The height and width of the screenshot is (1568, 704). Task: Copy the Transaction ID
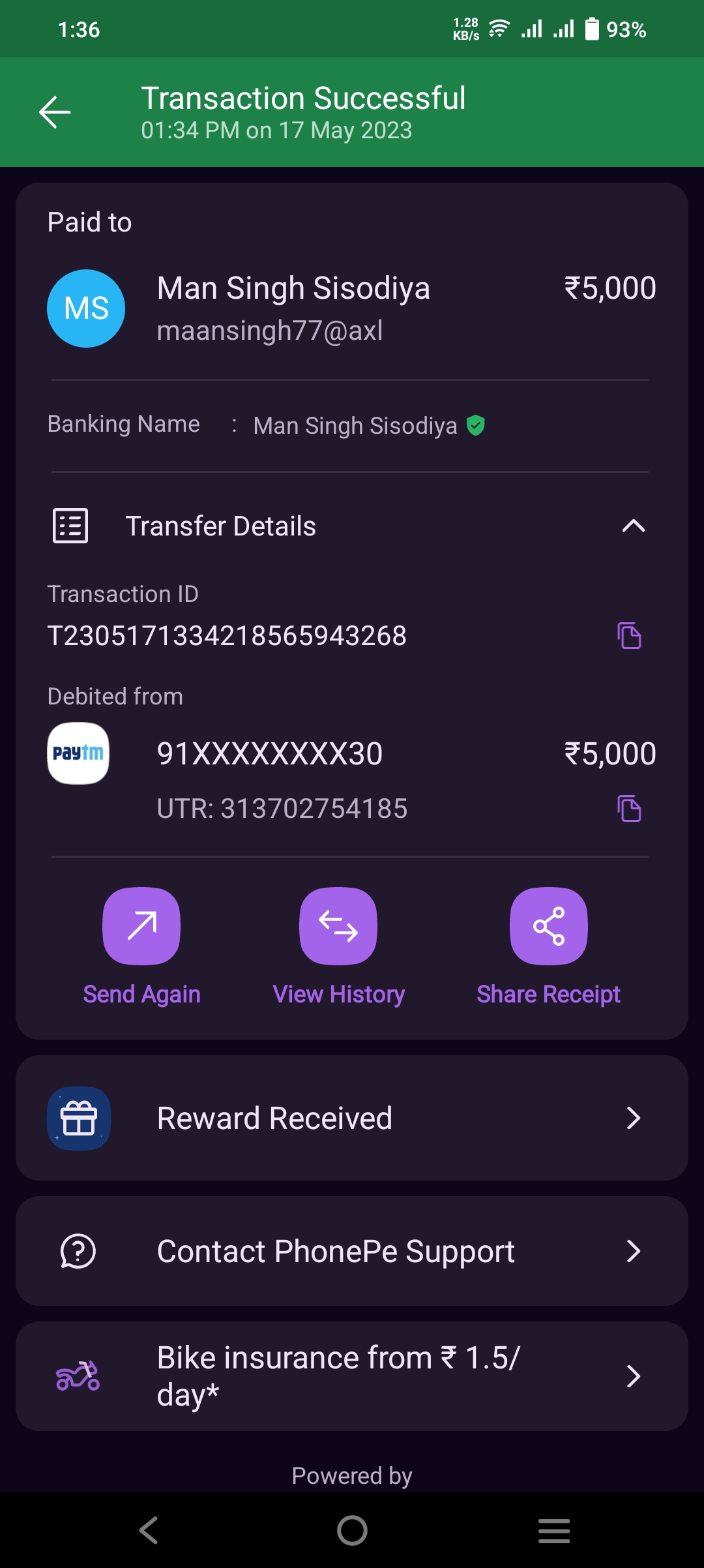629,635
